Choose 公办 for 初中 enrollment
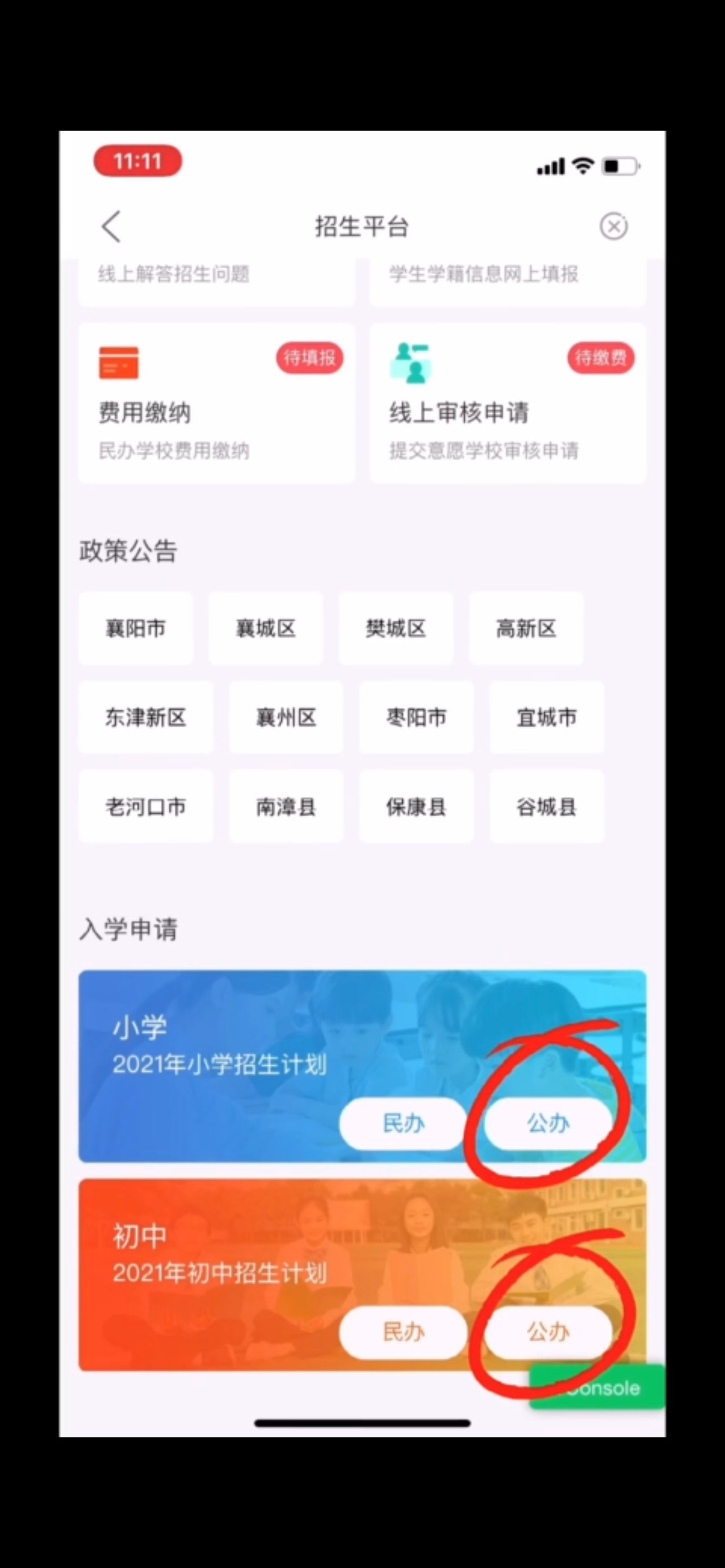 (548, 1332)
